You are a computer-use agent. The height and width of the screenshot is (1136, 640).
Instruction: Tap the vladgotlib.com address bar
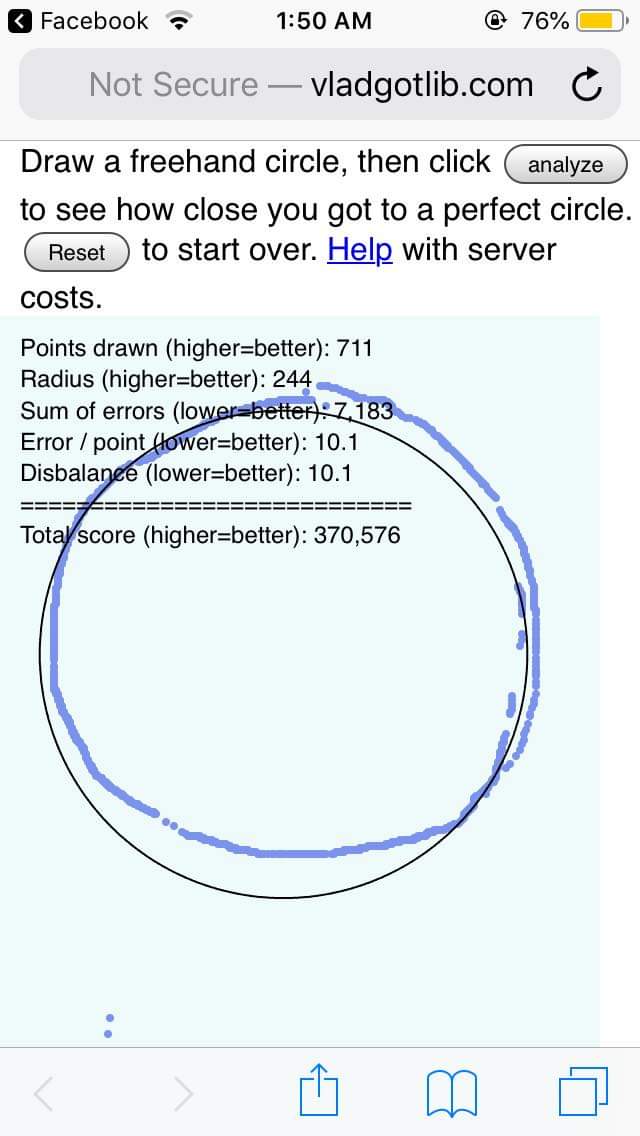pyautogui.click(x=320, y=85)
